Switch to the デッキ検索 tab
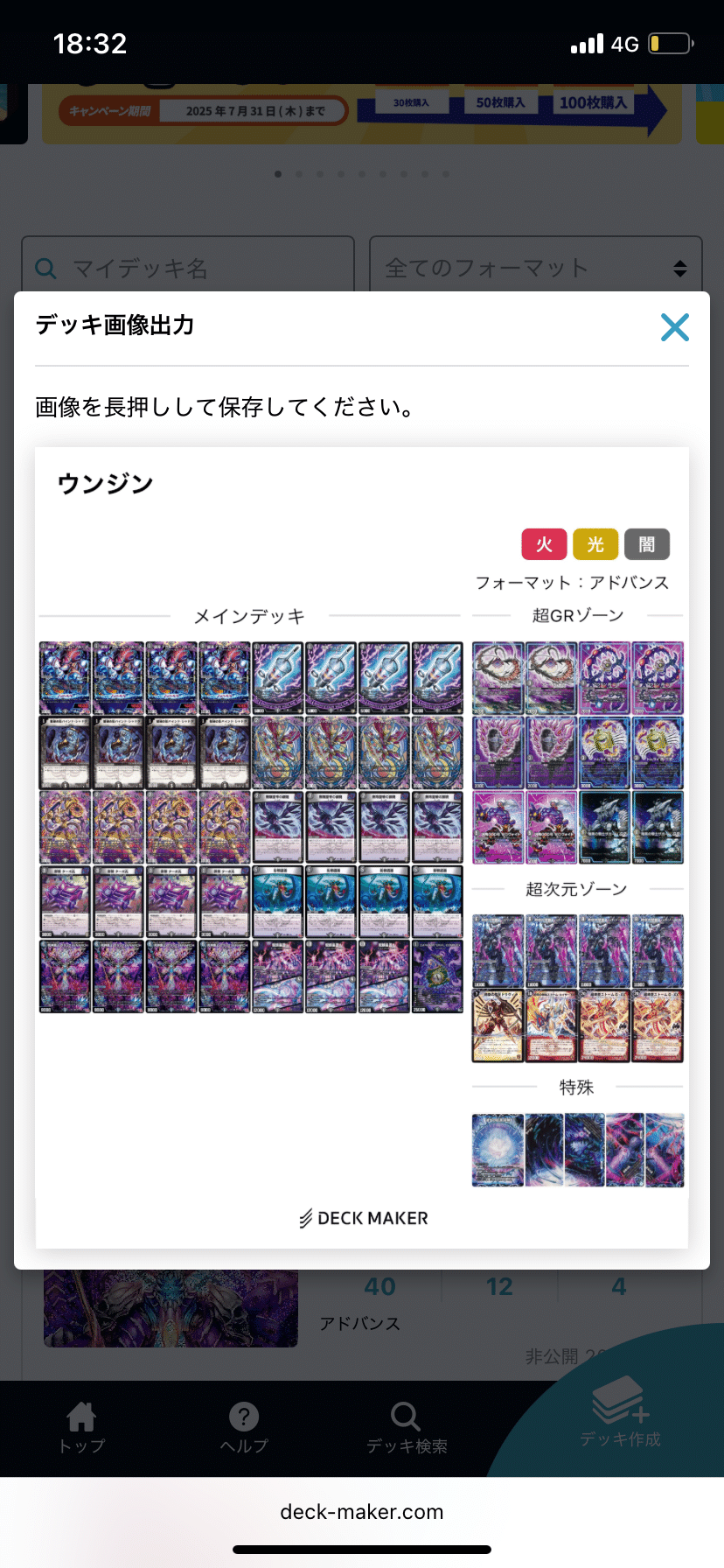This screenshot has width=724, height=1568. [407, 1427]
